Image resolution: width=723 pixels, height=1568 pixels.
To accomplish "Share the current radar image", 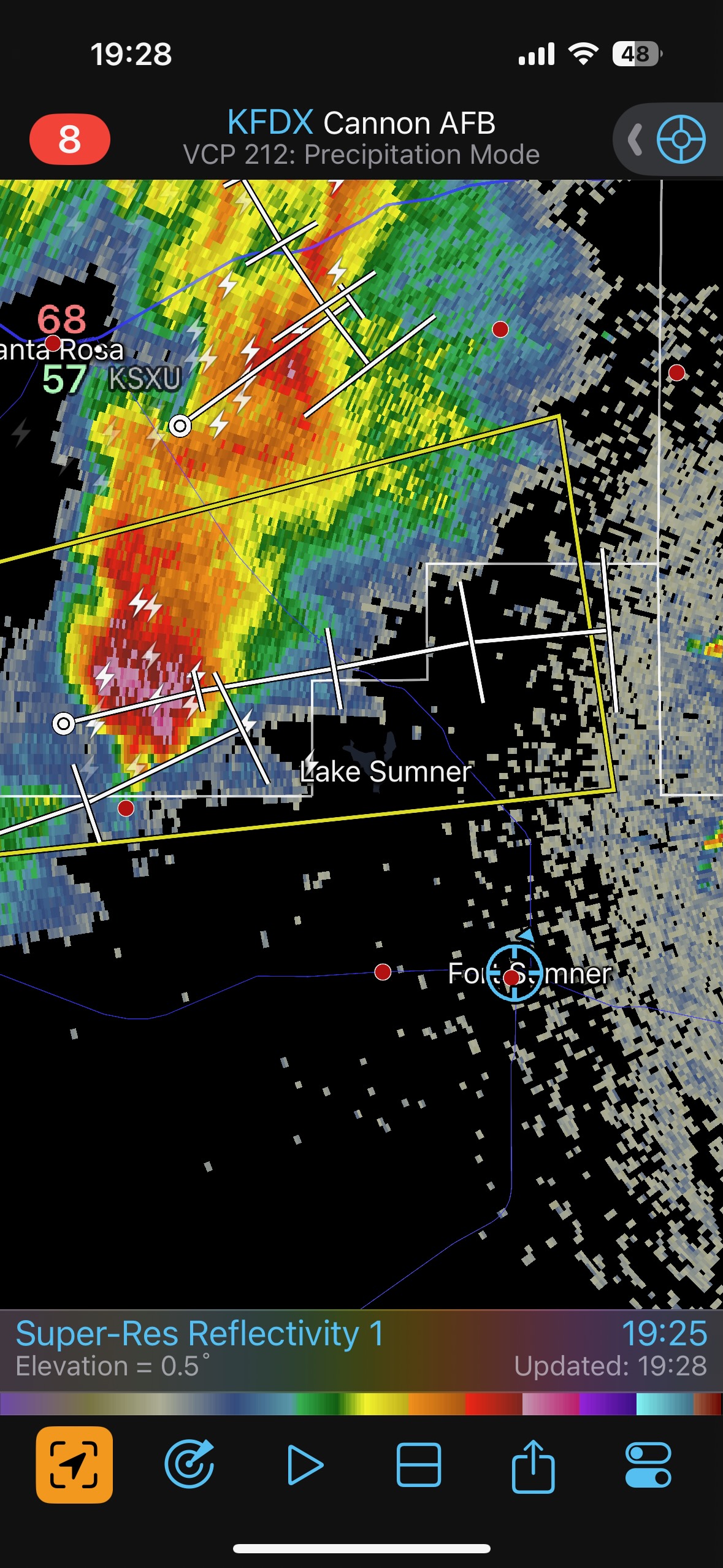I will click(x=533, y=1464).
